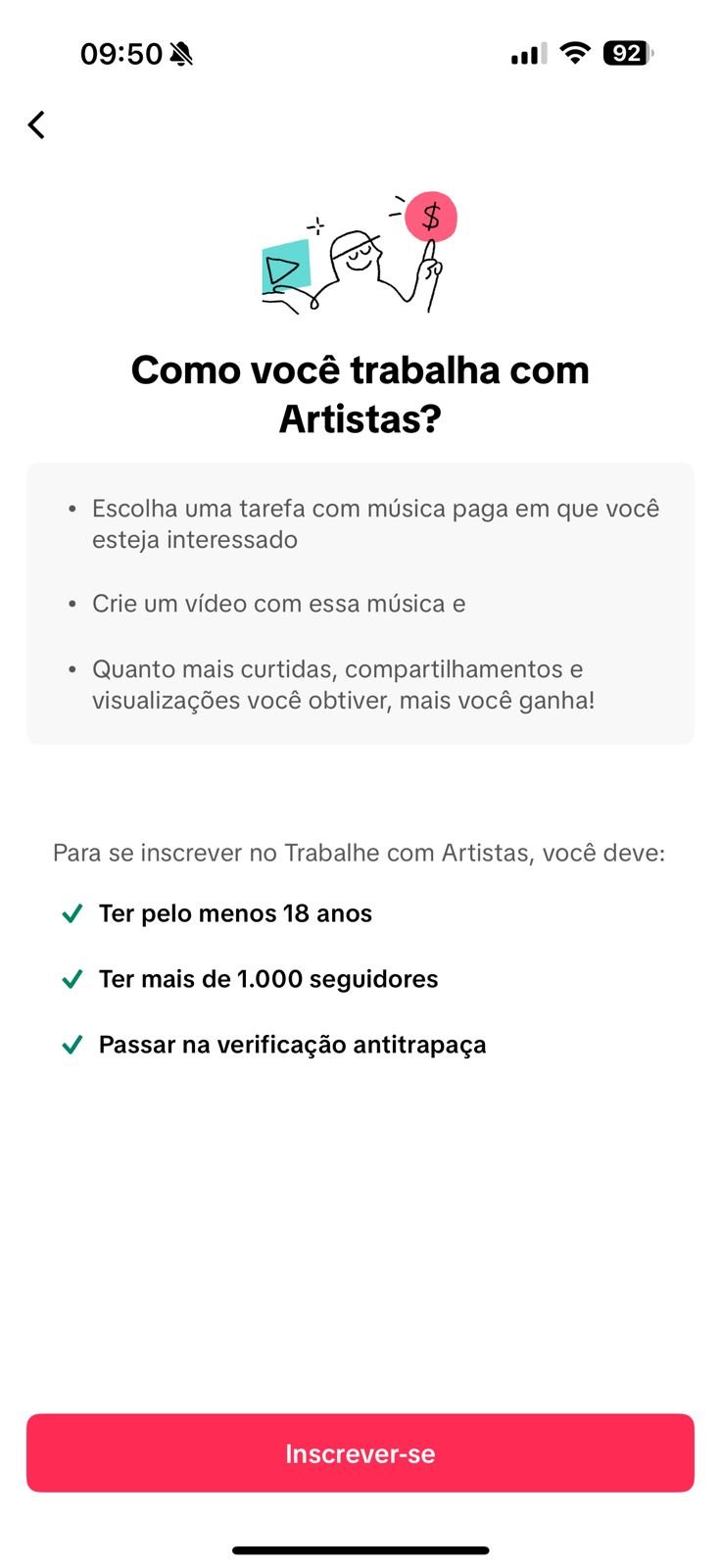721x1568 pixels.
Task: Go back using the top-left arrow
Action: coord(36,124)
